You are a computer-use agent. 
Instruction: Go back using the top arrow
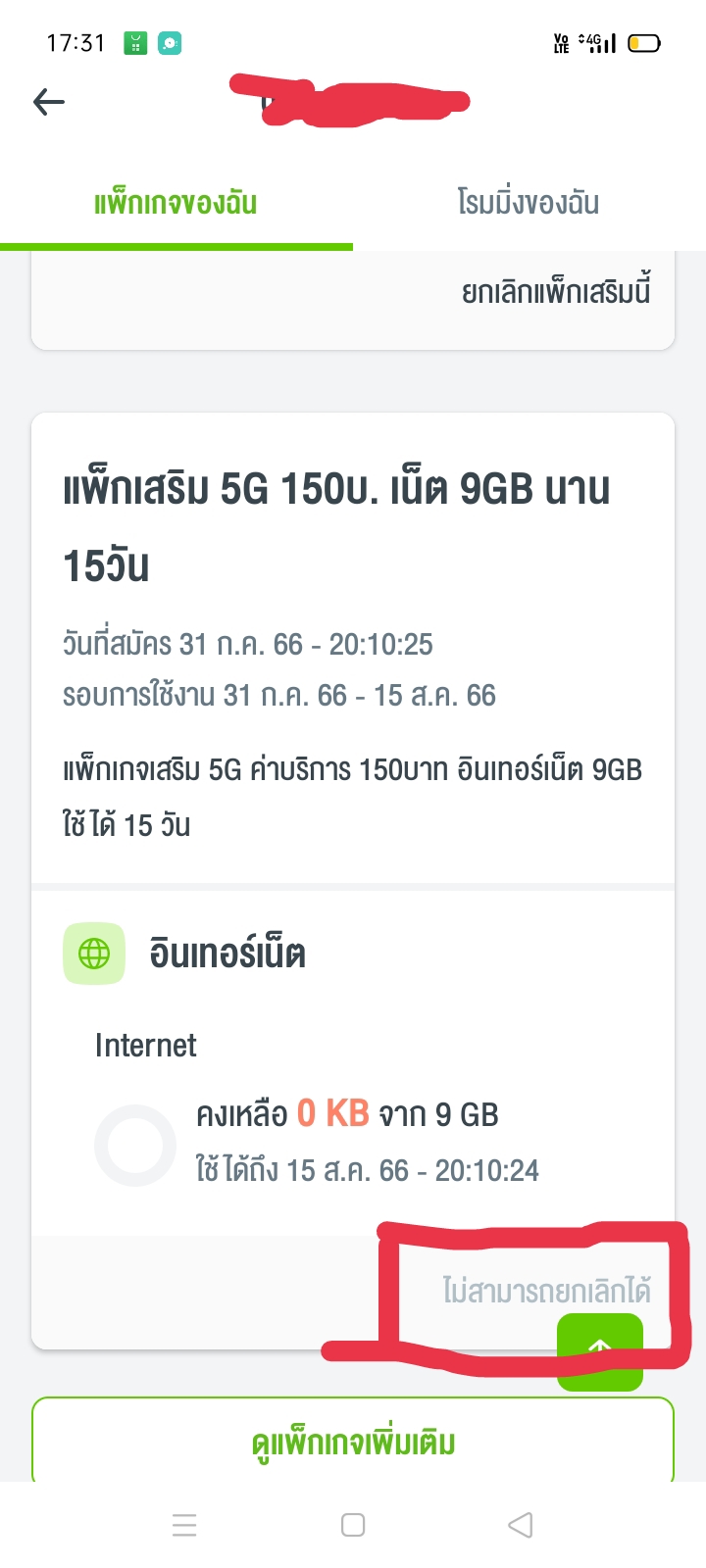click(x=48, y=102)
